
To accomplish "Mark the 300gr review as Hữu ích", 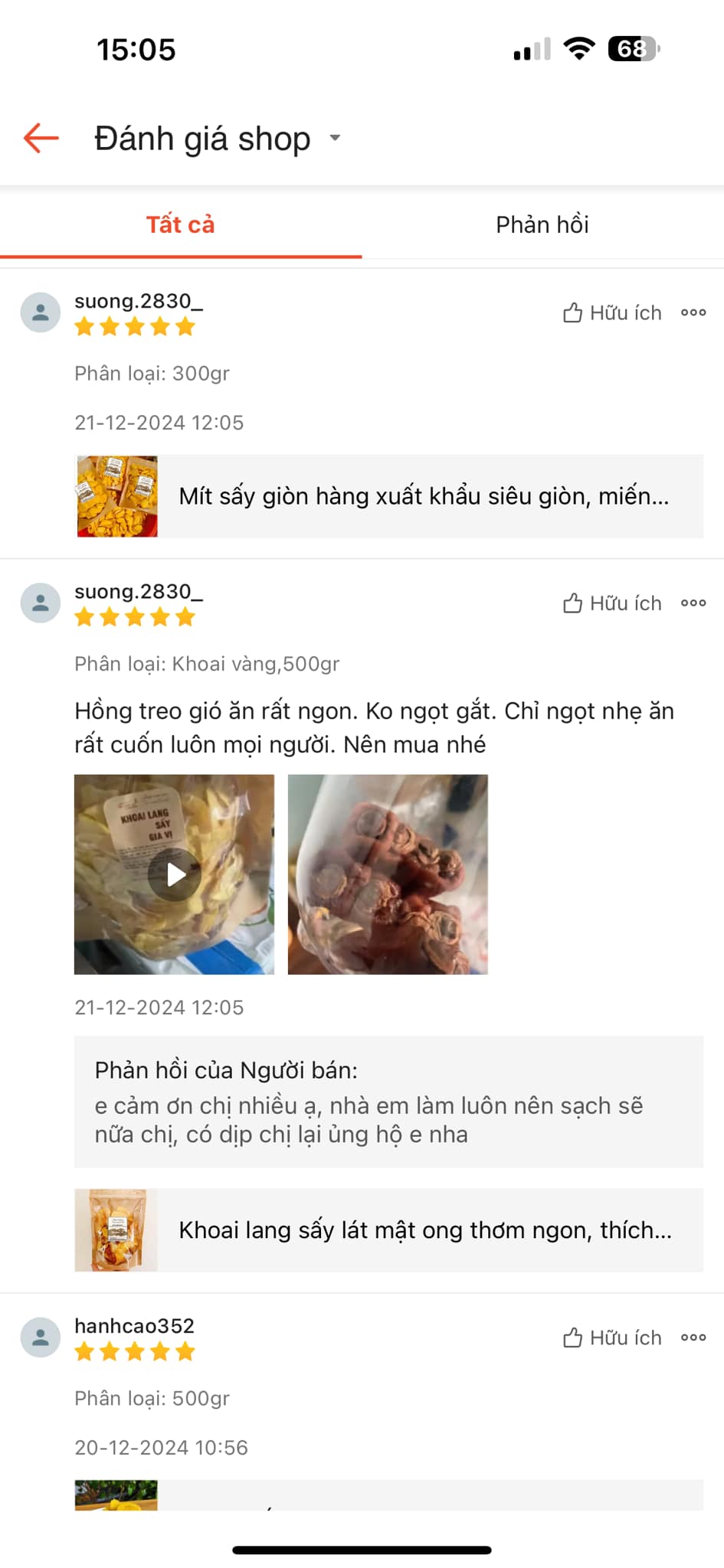I will [x=612, y=313].
